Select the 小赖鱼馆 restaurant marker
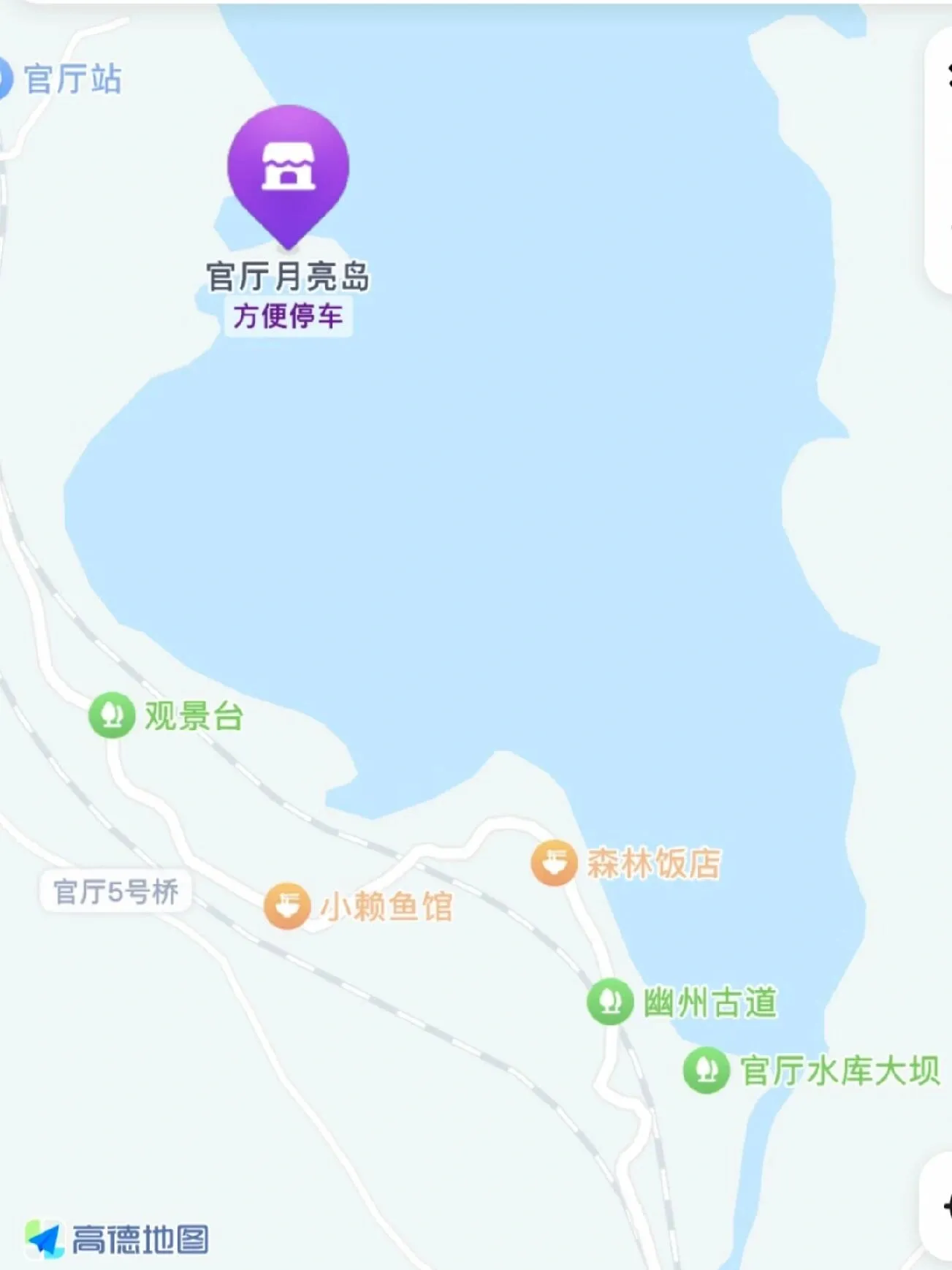Image resolution: width=952 pixels, height=1270 pixels. 287,906
